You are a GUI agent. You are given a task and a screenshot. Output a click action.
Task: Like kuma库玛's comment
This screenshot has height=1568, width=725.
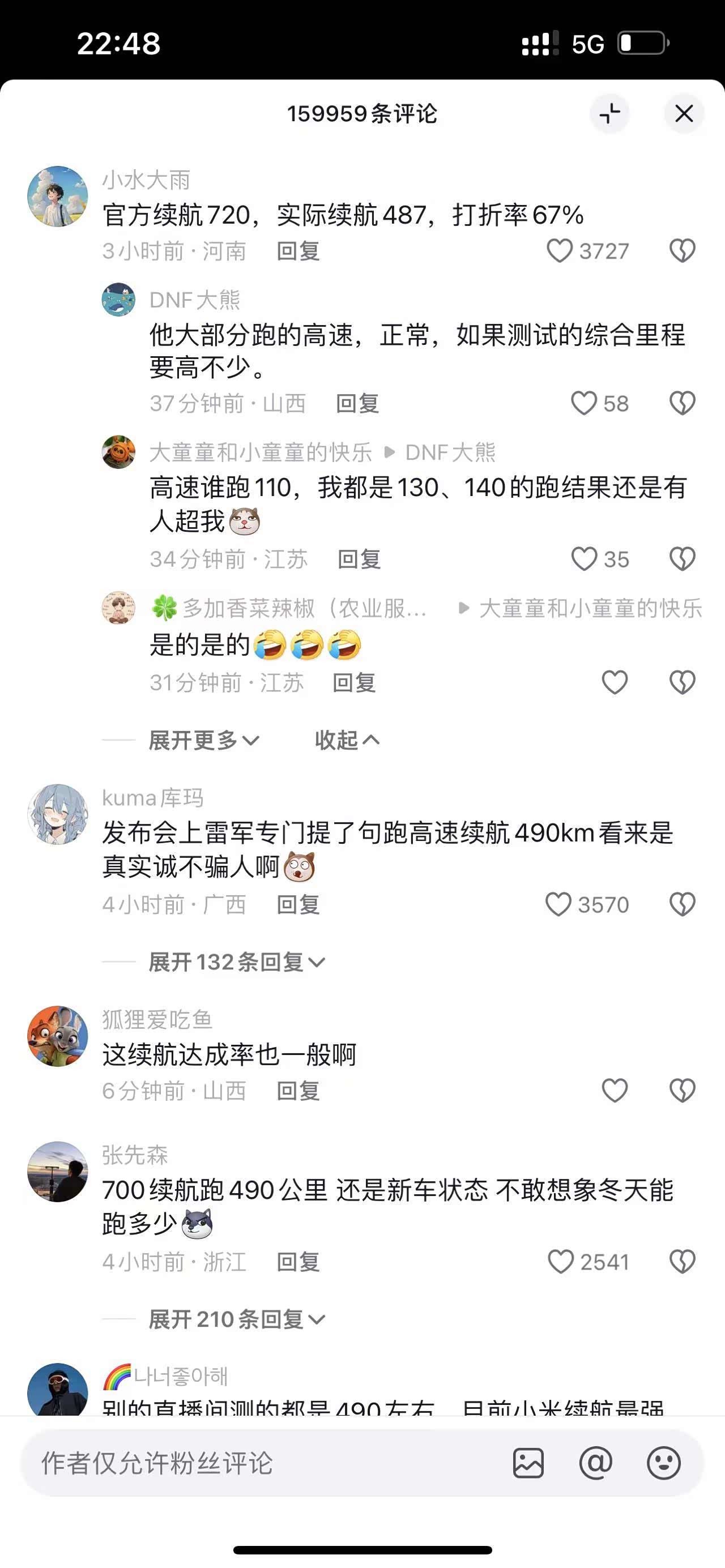point(558,904)
